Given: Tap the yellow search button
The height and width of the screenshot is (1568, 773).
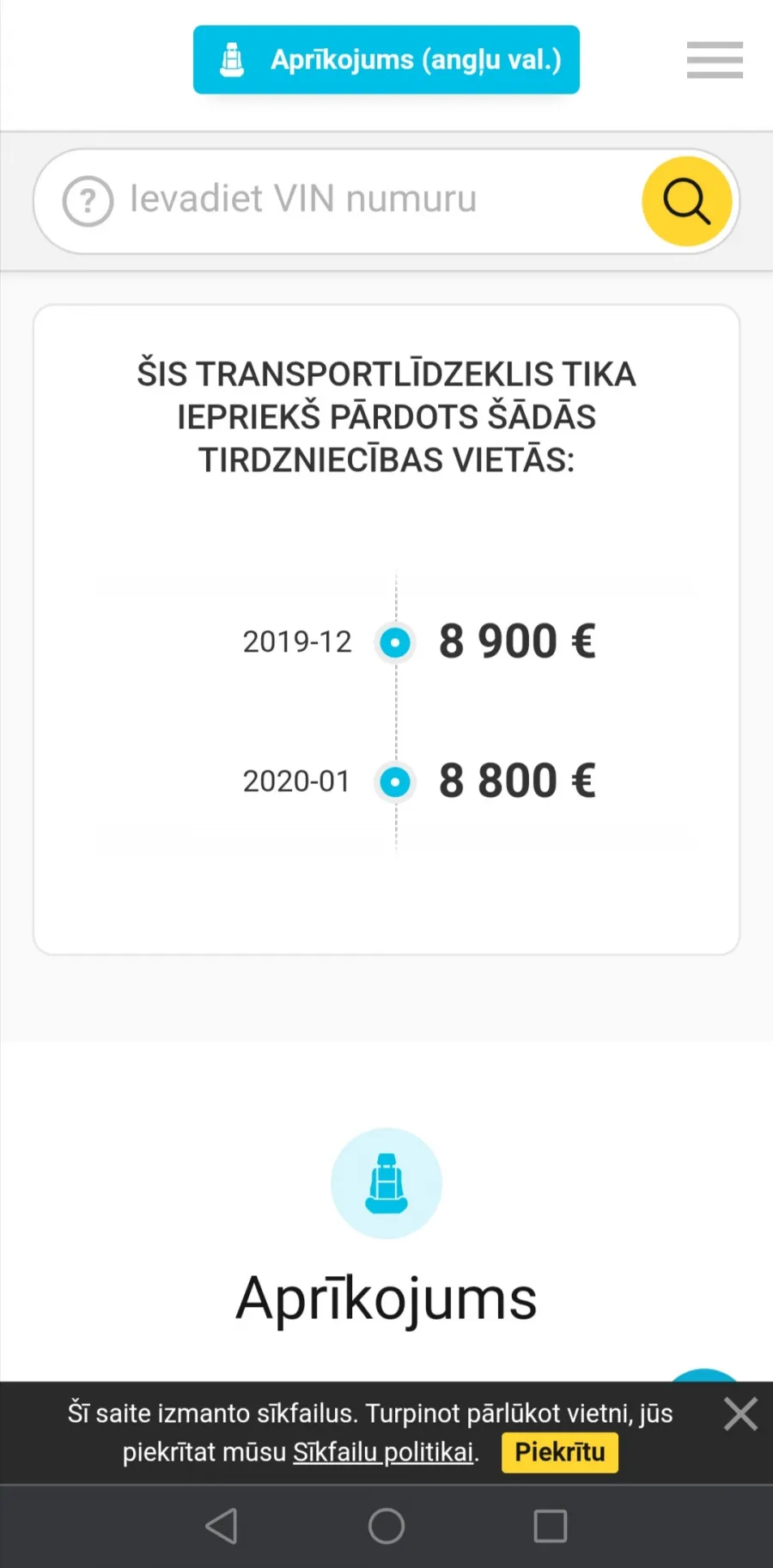Looking at the screenshot, I should [x=687, y=201].
